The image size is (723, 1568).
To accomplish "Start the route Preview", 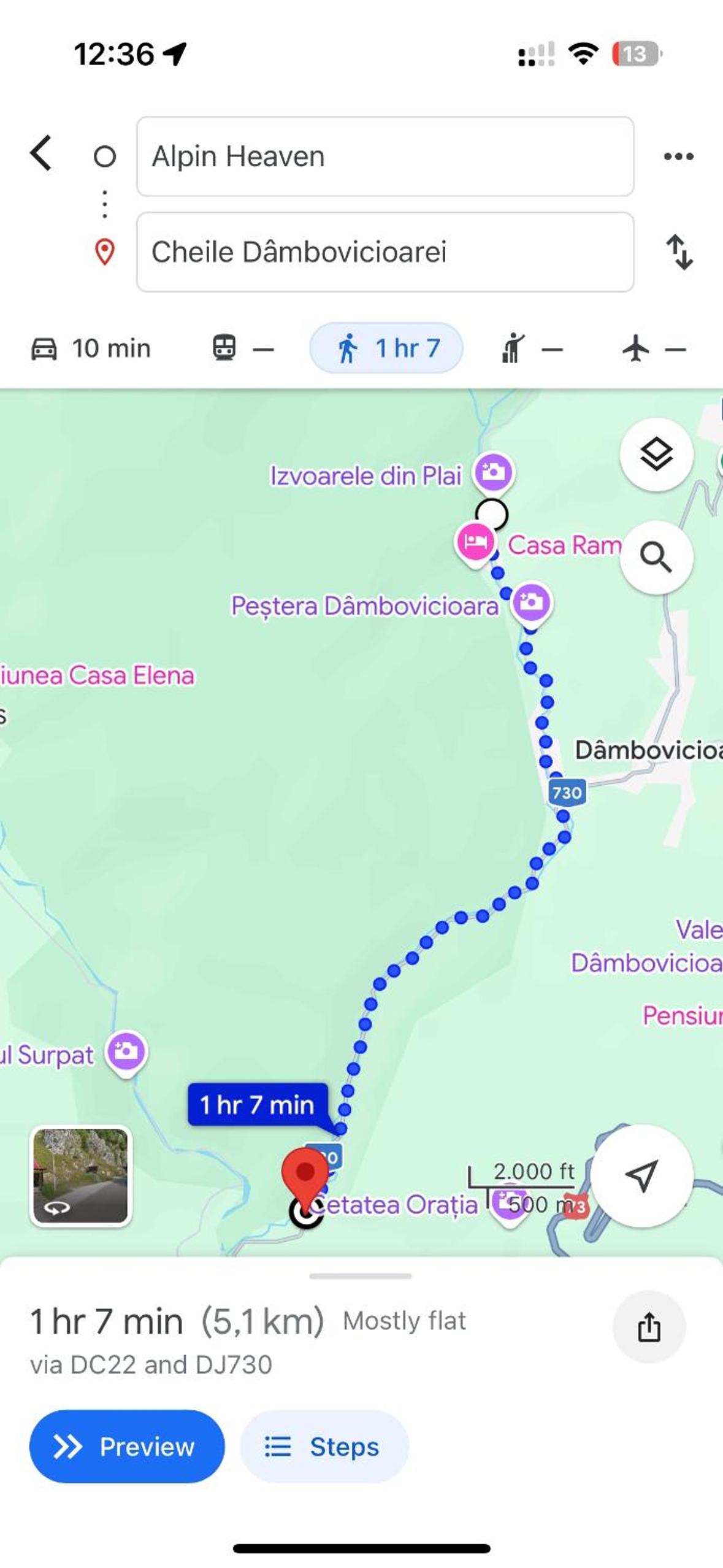I will point(127,1447).
